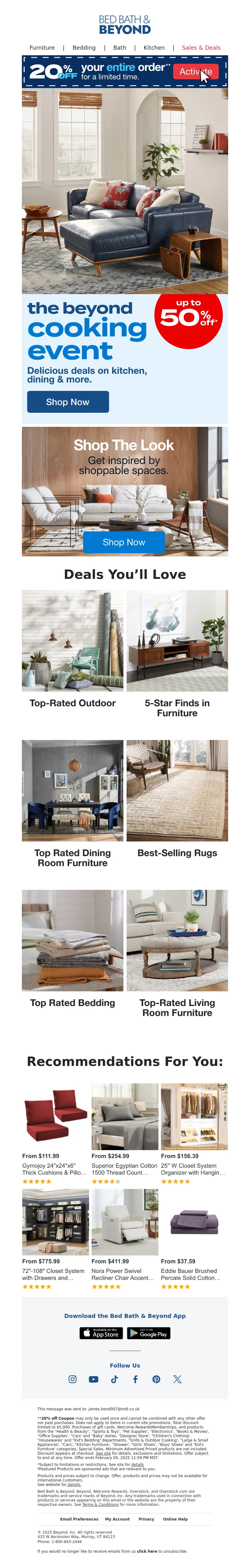Open the Pinterest icon
The height and width of the screenshot is (1568, 250).
point(156,1379)
